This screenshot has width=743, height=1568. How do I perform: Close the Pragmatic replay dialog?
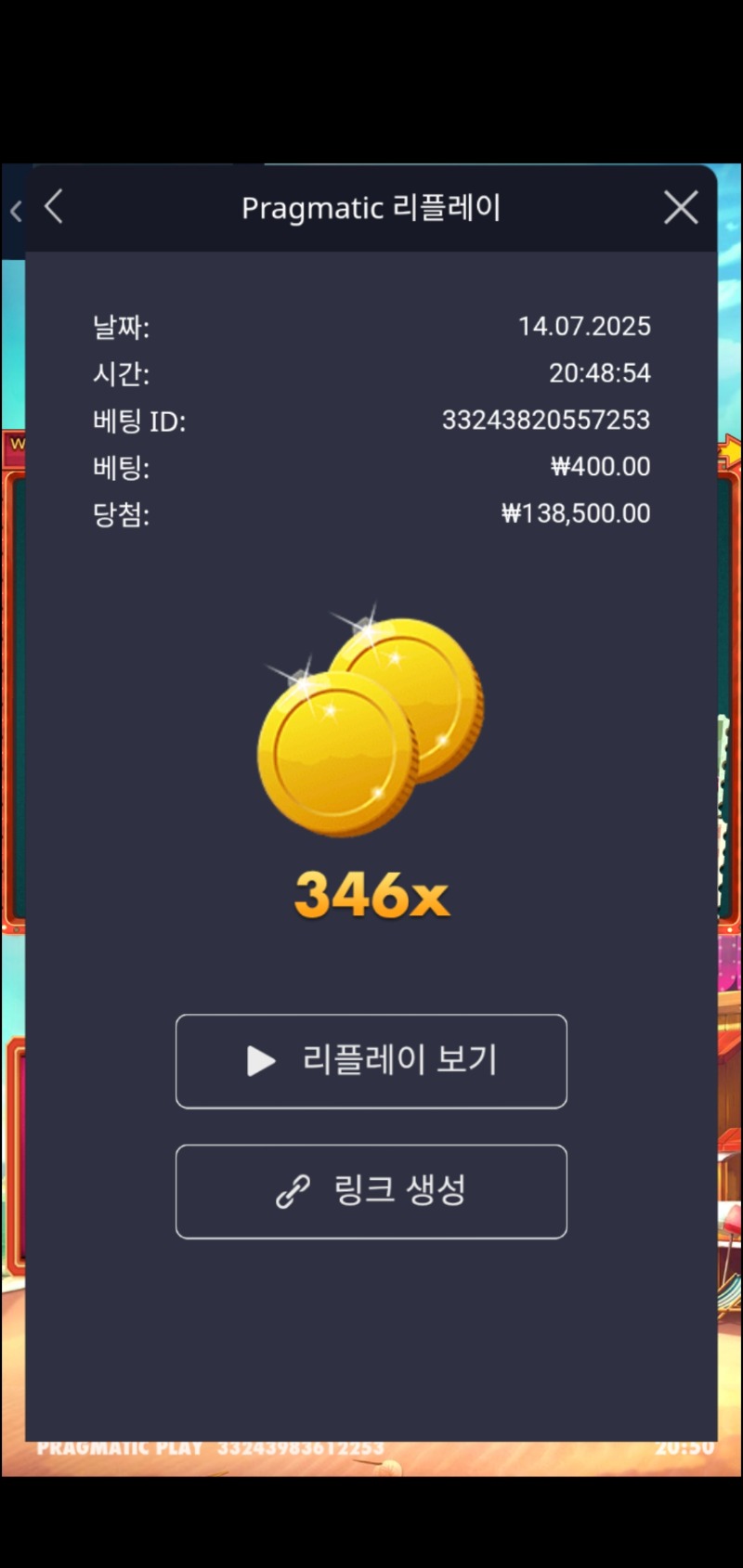point(681,208)
